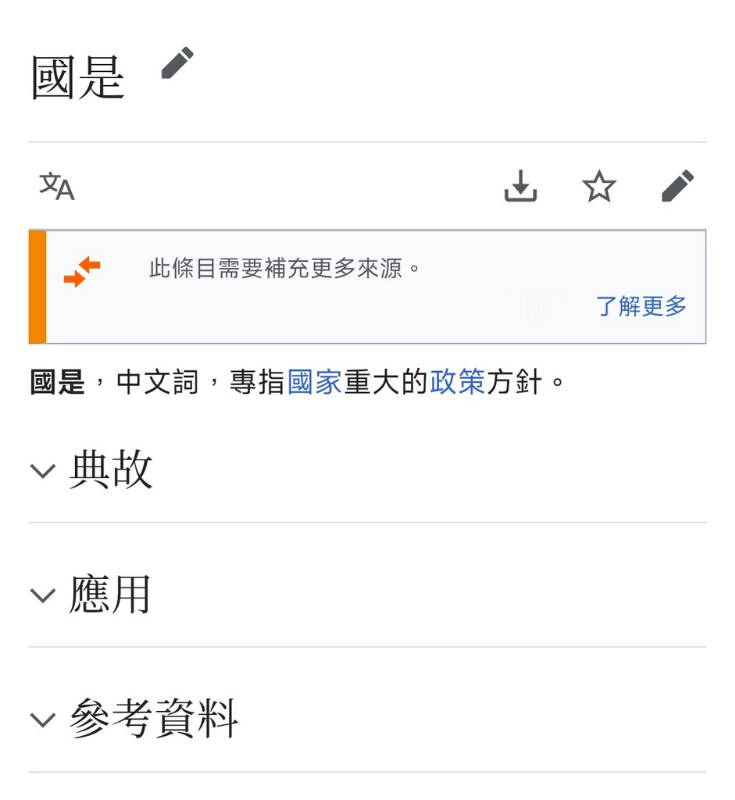Open the language selector 文A icon

(x=57, y=186)
